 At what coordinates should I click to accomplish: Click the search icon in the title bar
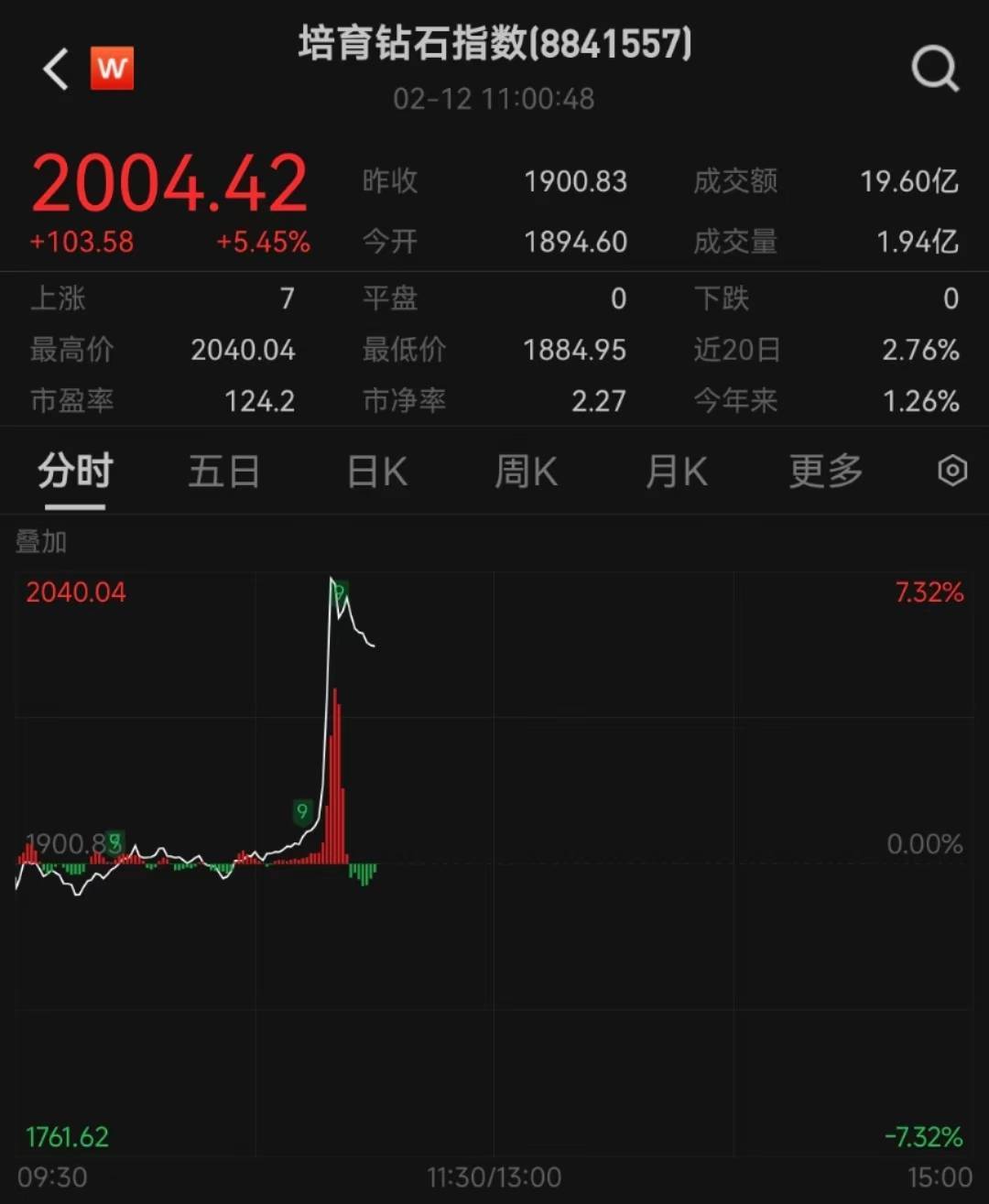(x=934, y=69)
